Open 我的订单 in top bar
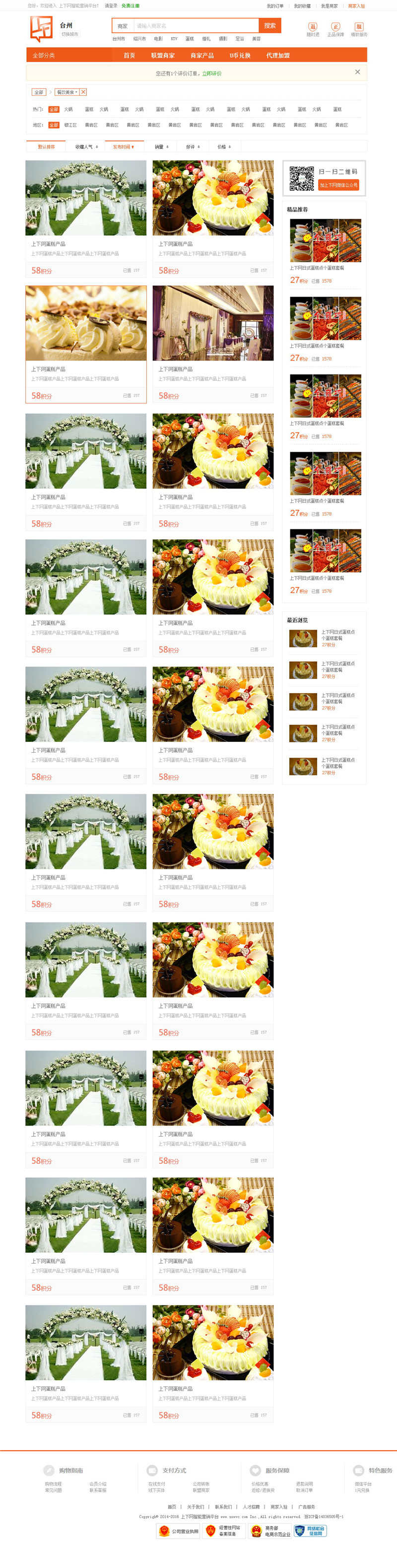397x1568 pixels. pyautogui.click(x=275, y=6)
